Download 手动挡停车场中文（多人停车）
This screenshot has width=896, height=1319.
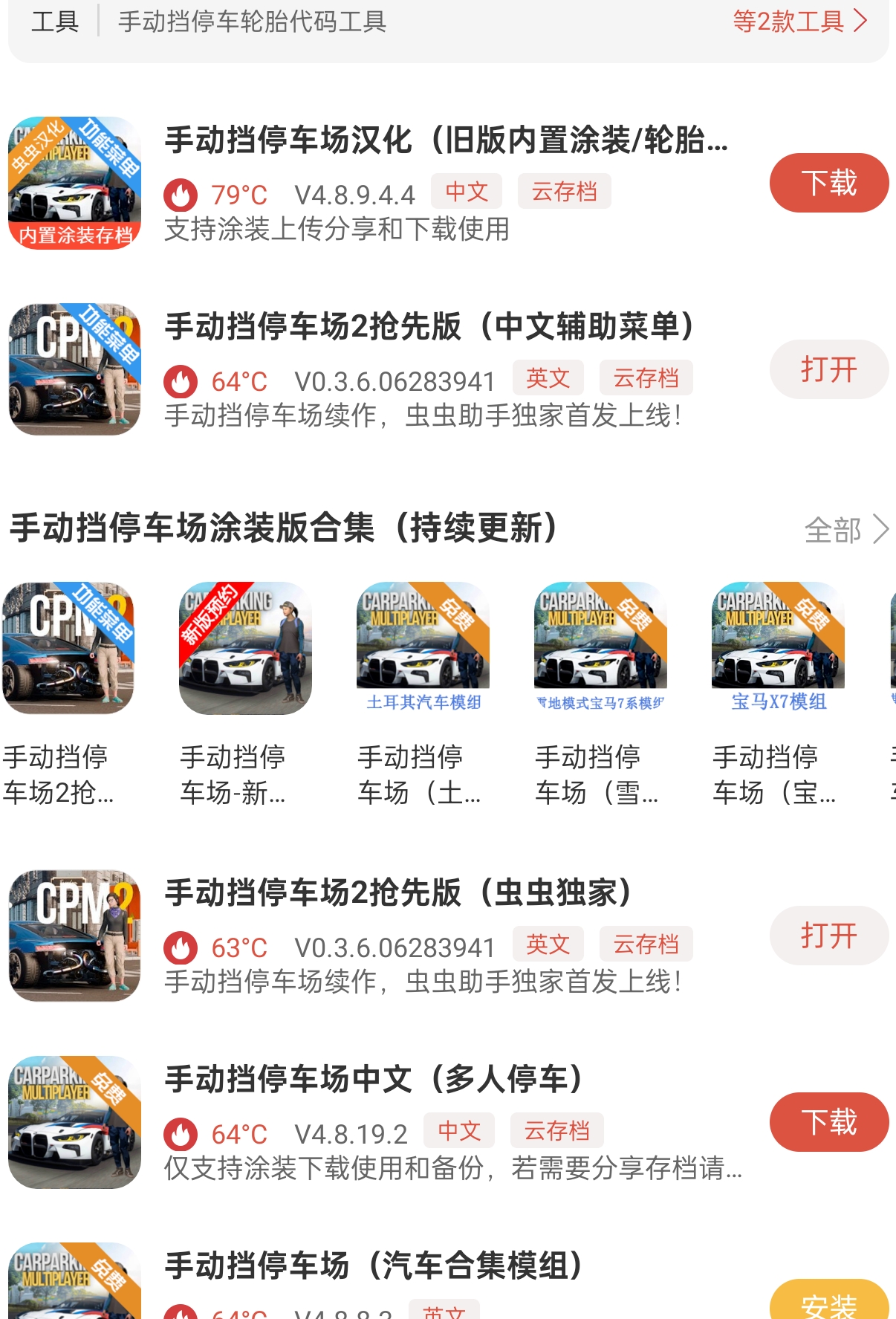point(828,1122)
